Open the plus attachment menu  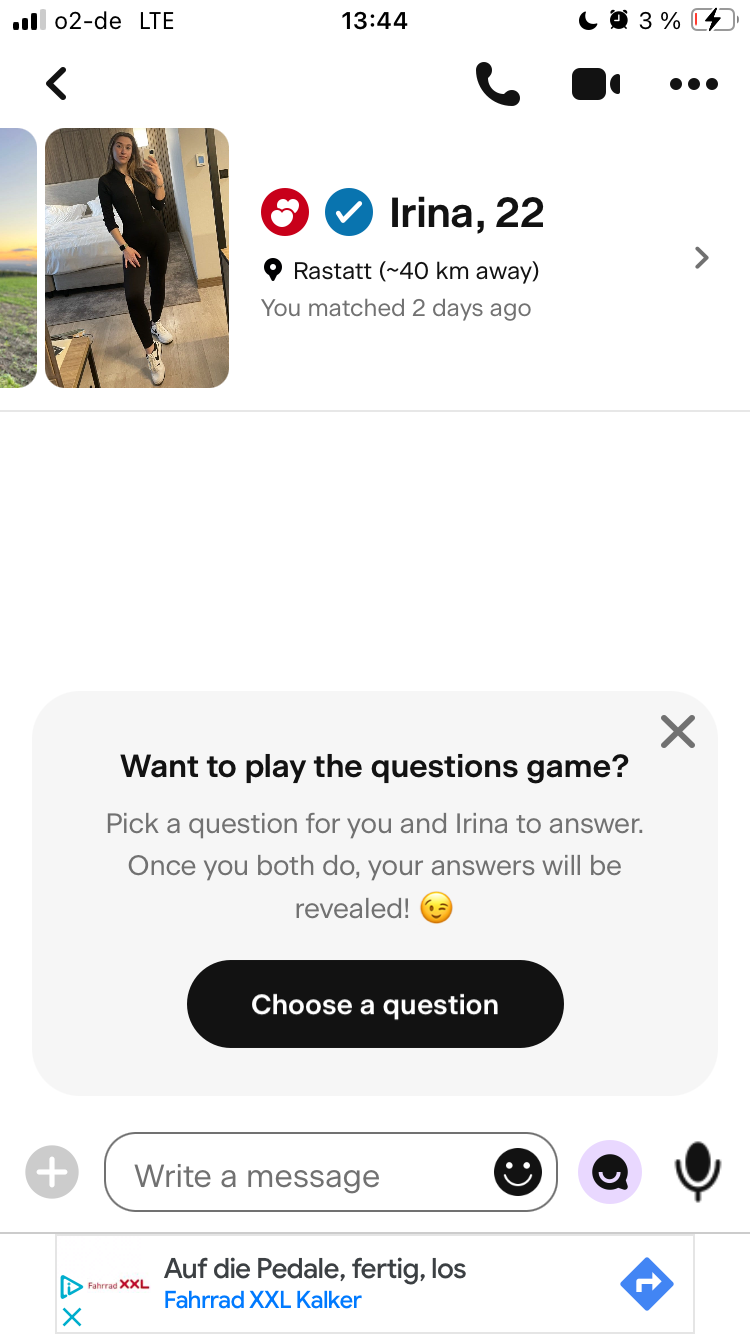coord(52,1172)
